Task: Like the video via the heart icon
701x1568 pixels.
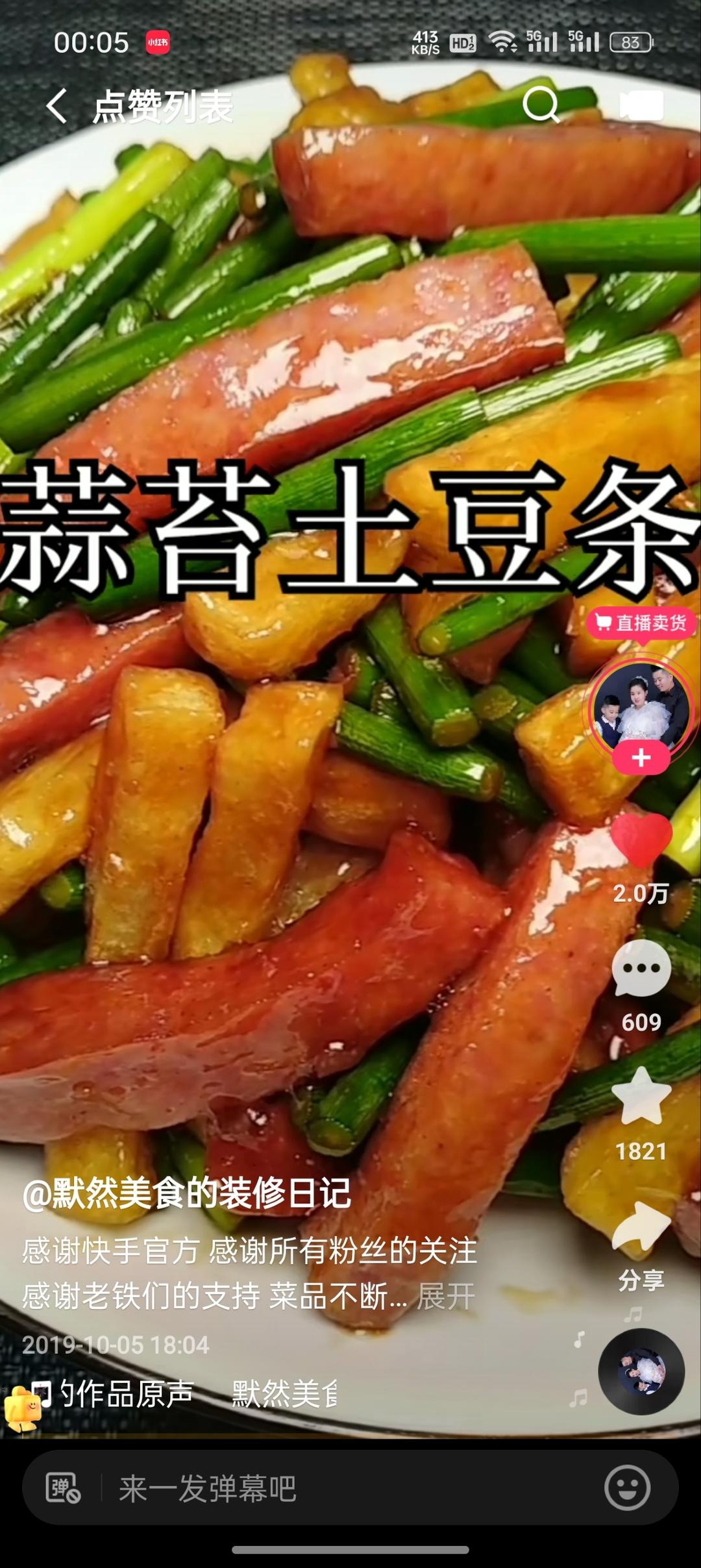Action: point(641,840)
